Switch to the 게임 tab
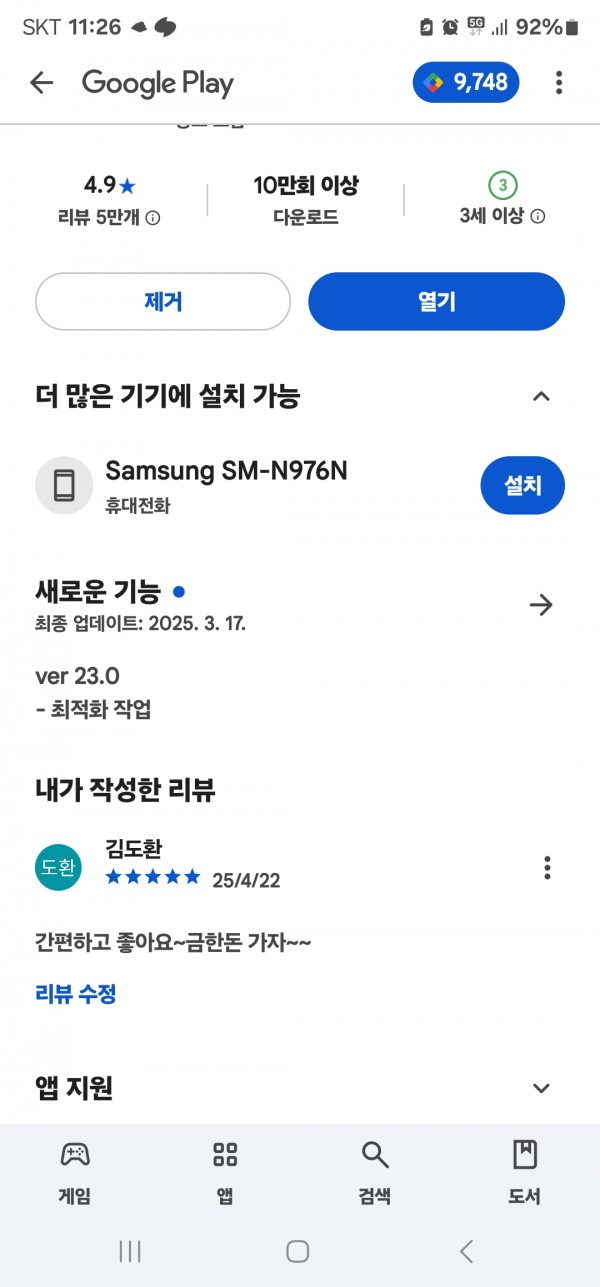Image resolution: width=600 pixels, height=1287 pixels. coord(75,1172)
